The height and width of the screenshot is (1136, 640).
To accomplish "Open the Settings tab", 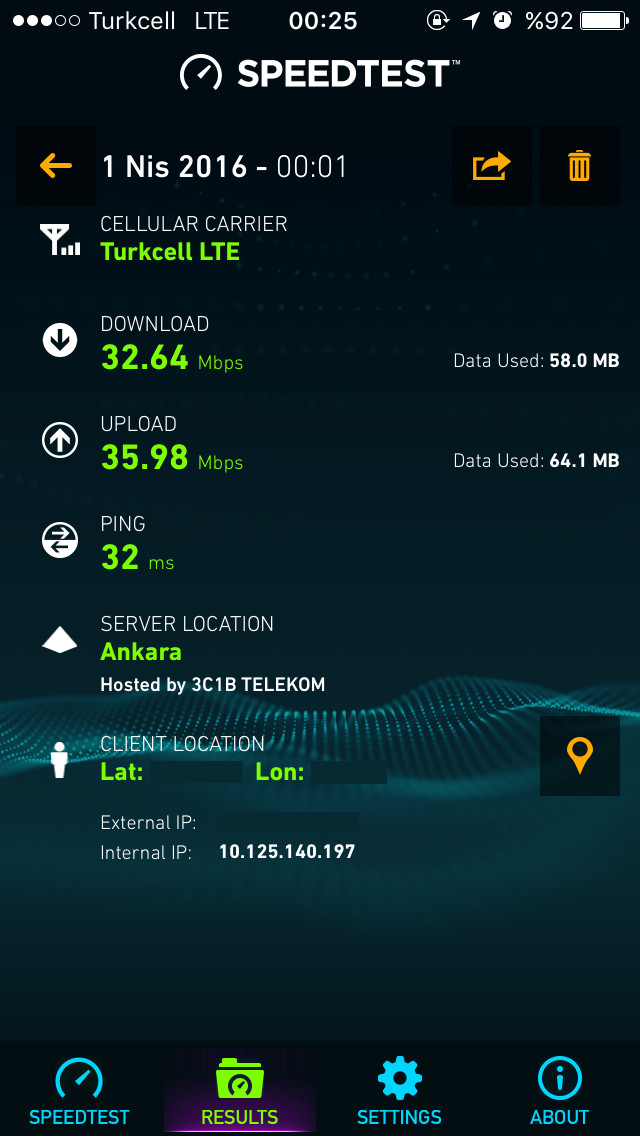I will pos(399,1090).
